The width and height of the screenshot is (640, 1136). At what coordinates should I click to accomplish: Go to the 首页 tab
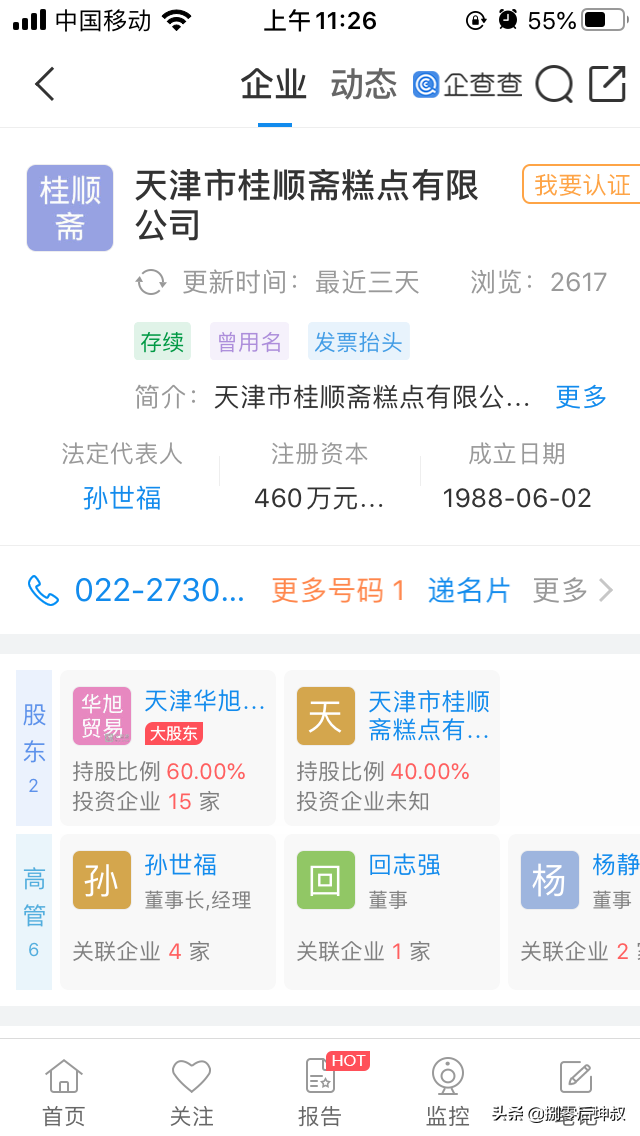tap(64, 1092)
